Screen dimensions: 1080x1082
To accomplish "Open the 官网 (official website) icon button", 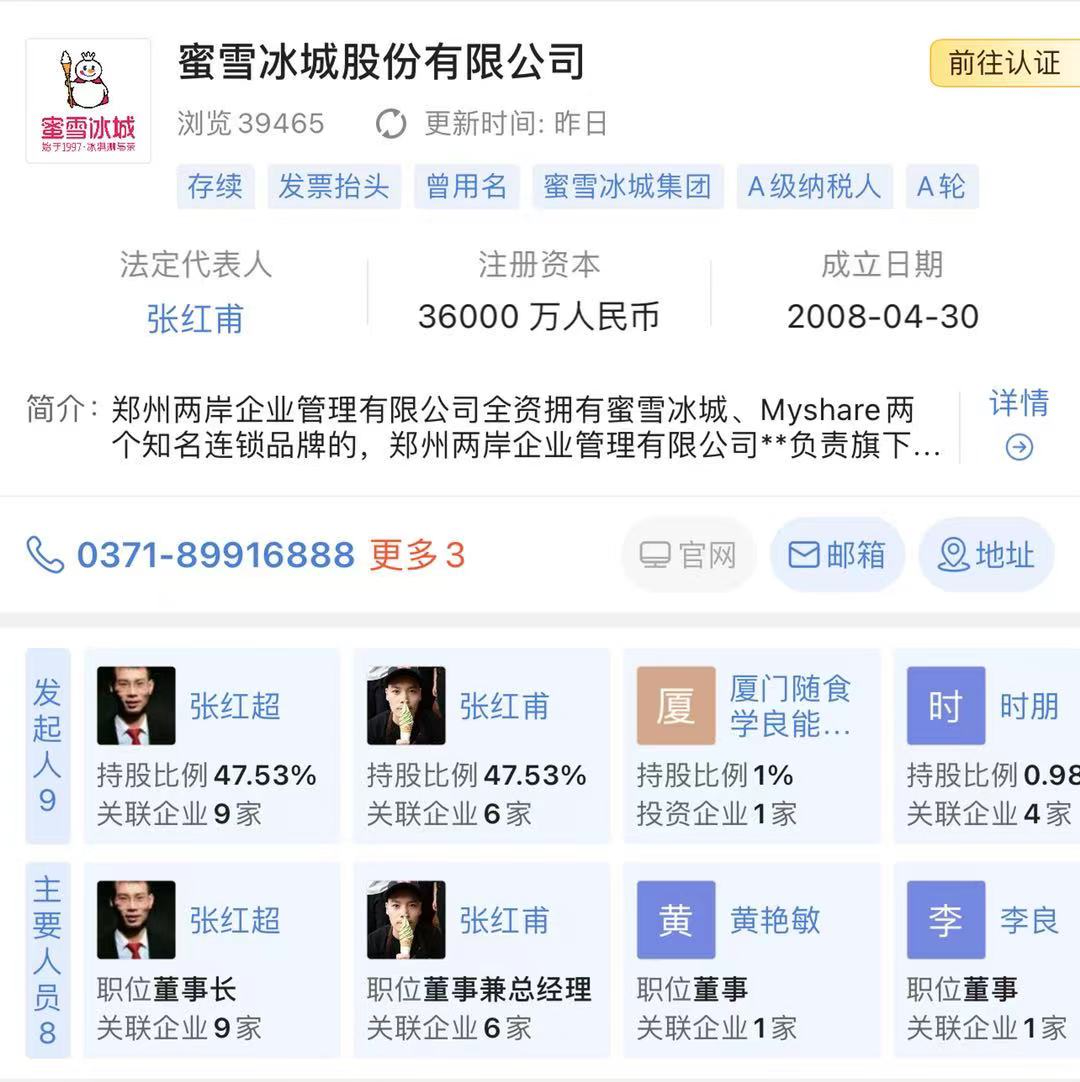I will [x=687, y=556].
